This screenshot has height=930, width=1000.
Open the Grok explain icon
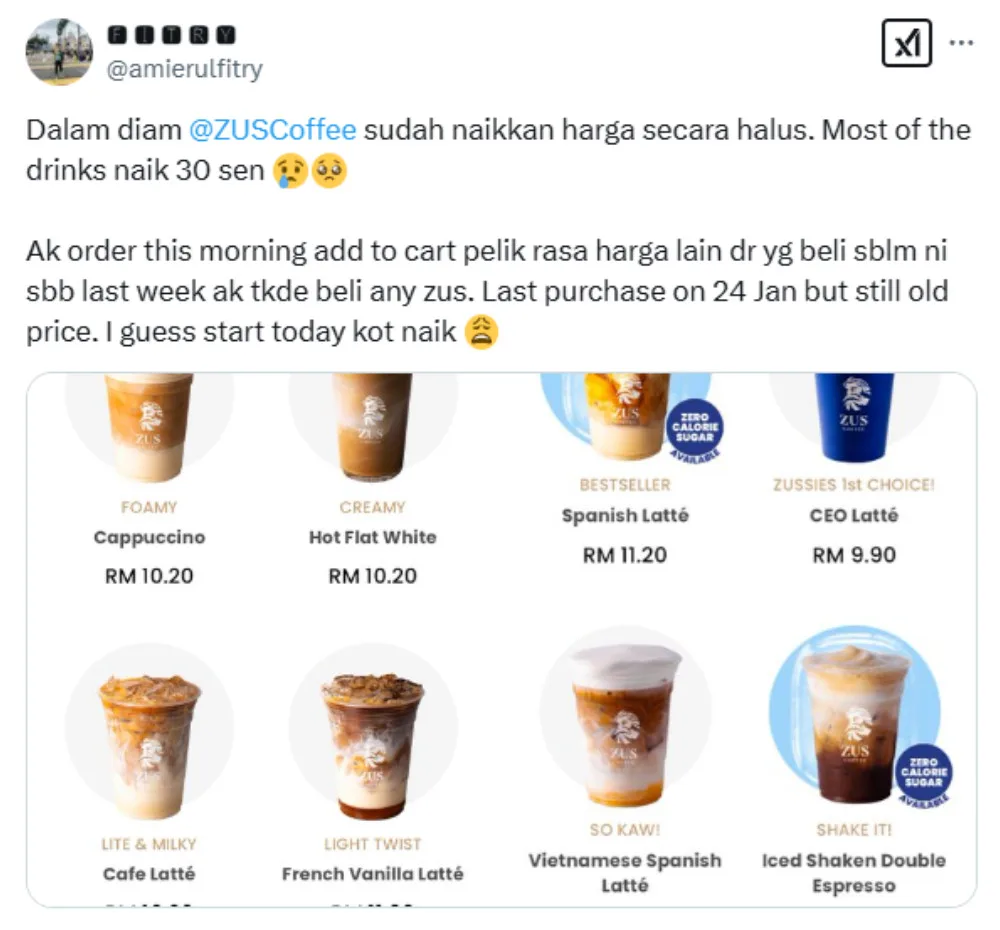coord(906,45)
